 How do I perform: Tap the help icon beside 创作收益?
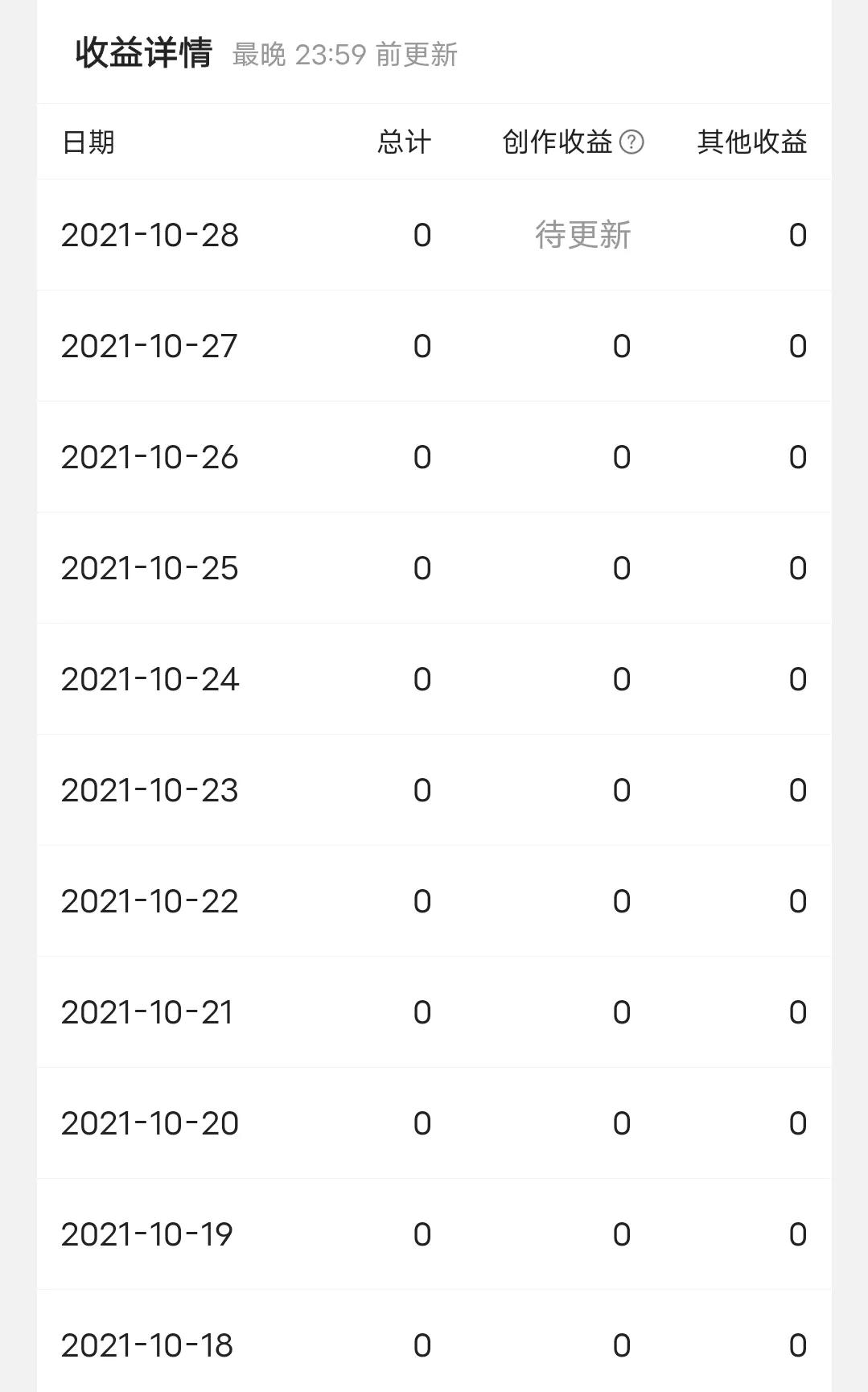(x=631, y=142)
